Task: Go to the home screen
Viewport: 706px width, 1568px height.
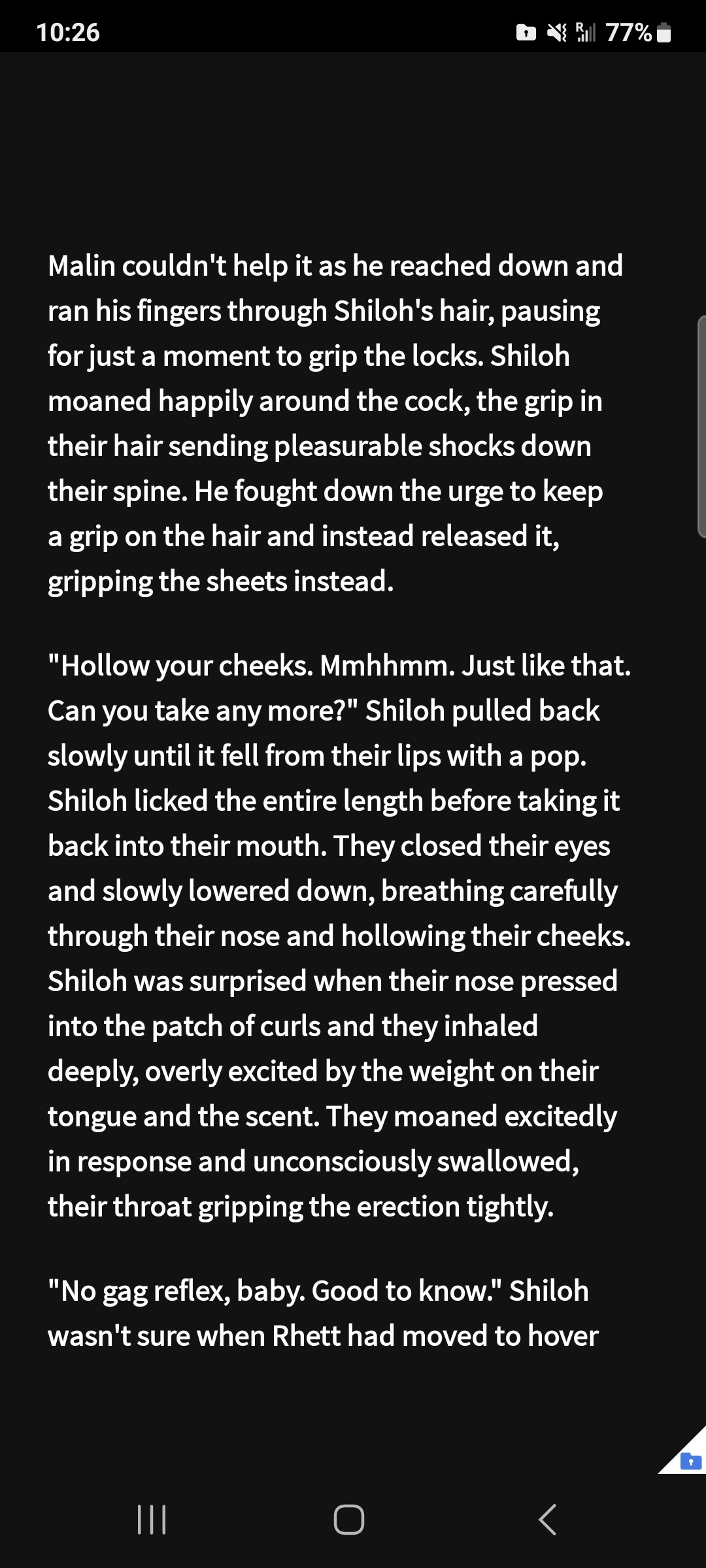Action: coord(349,1519)
